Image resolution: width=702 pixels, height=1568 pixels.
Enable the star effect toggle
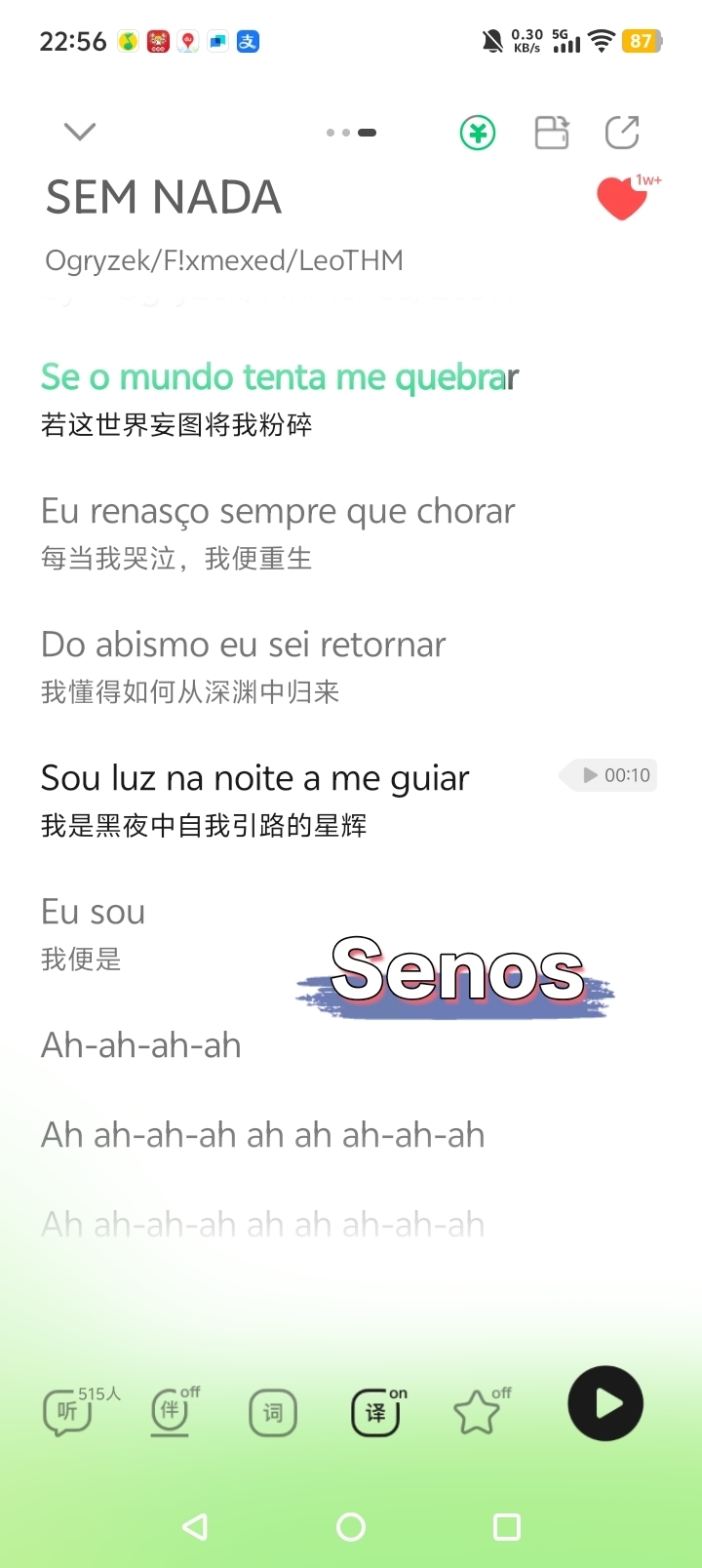tap(478, 1412)
